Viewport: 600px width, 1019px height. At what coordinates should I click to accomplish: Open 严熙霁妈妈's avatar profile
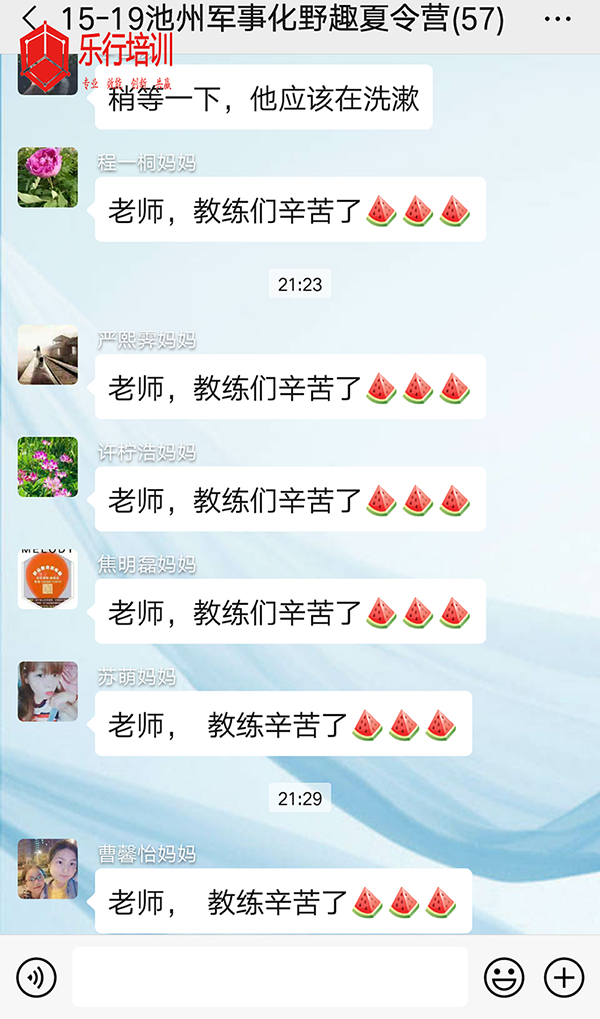48,354
